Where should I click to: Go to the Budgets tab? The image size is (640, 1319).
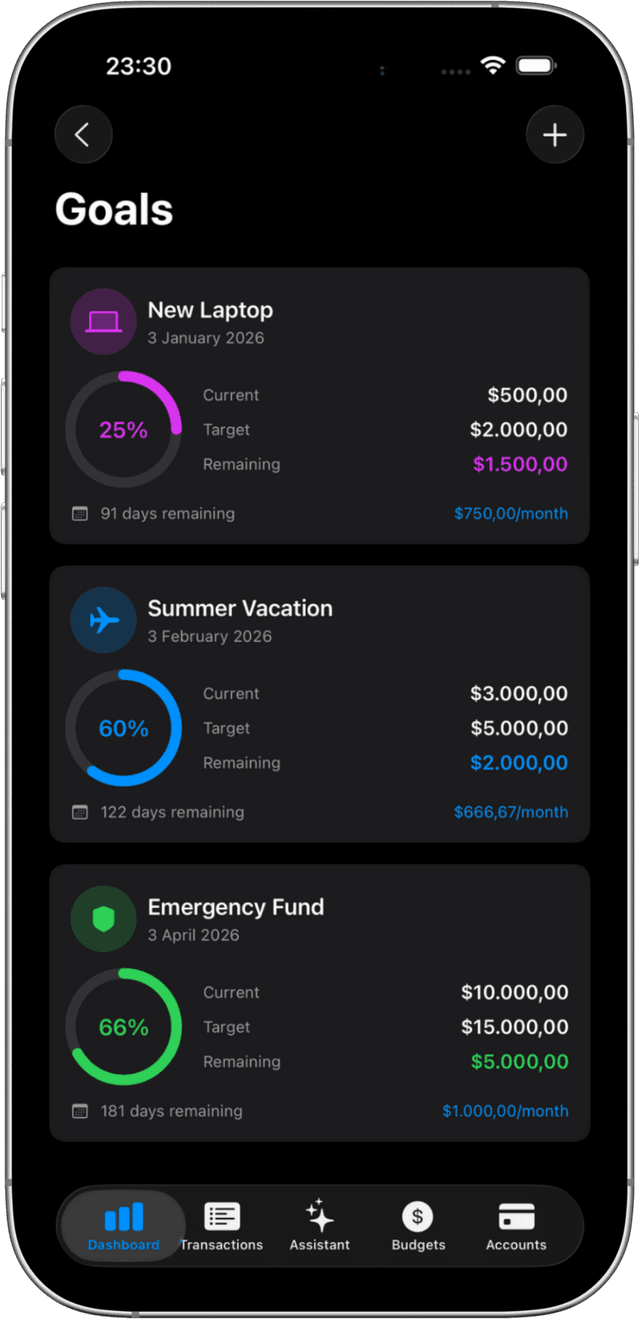coord(418,1226)
